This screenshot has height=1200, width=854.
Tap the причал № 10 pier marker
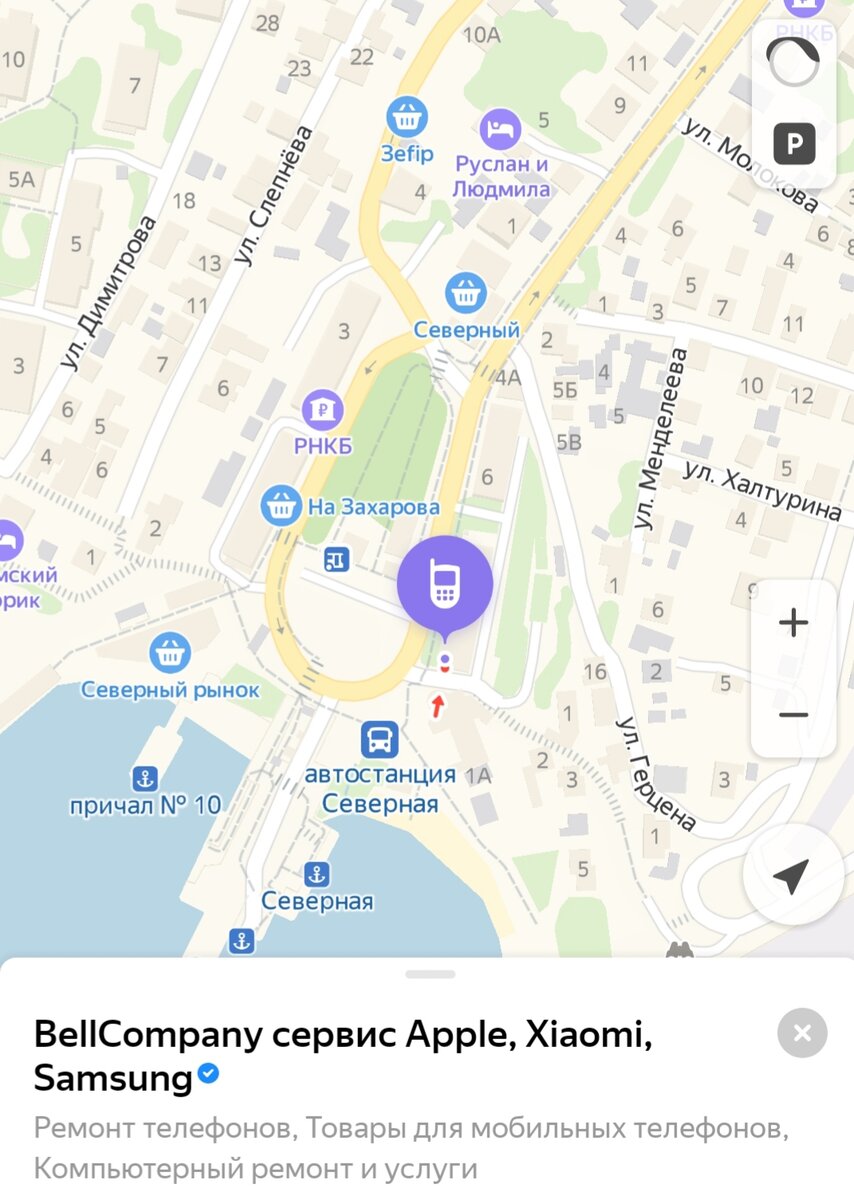145,778
